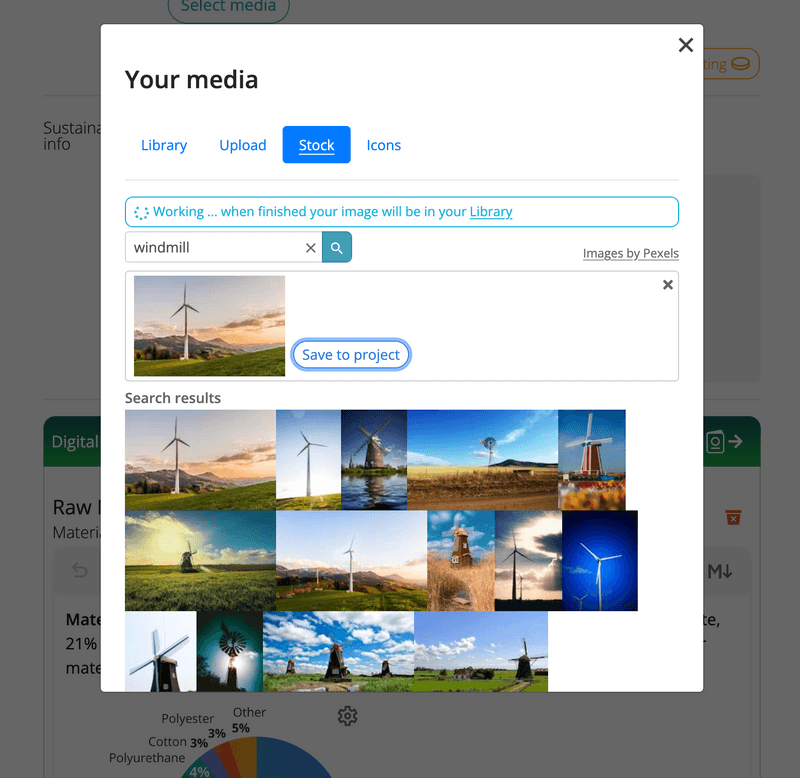Open the Images by Pexels link

click(630, 254)
